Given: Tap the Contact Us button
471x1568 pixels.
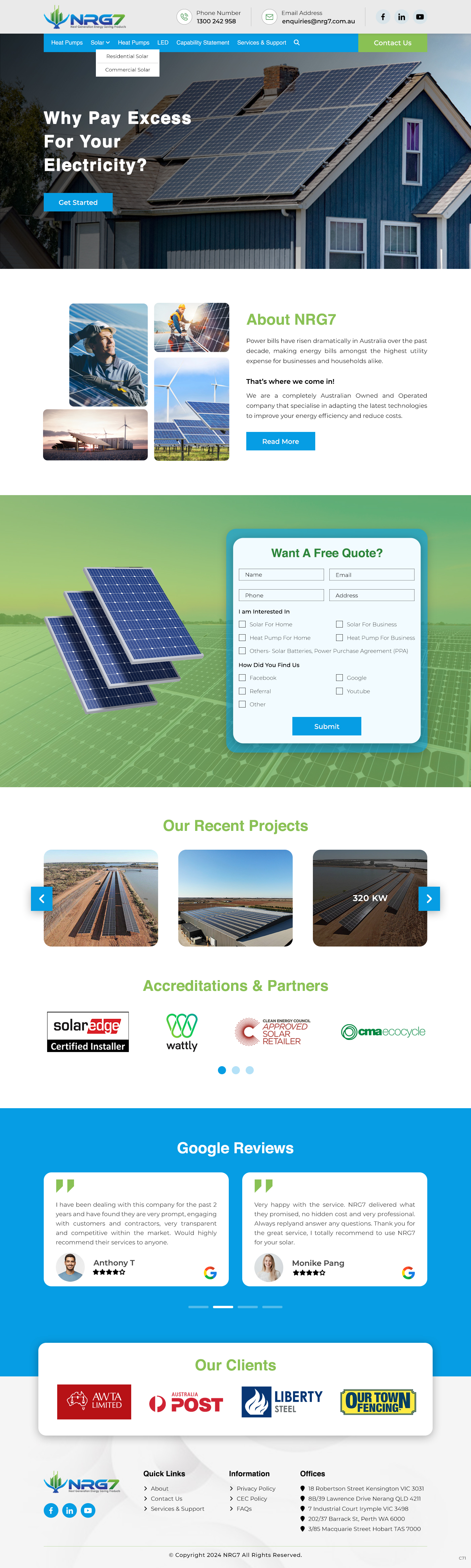Looking at the screenshot, I should 392,43.
